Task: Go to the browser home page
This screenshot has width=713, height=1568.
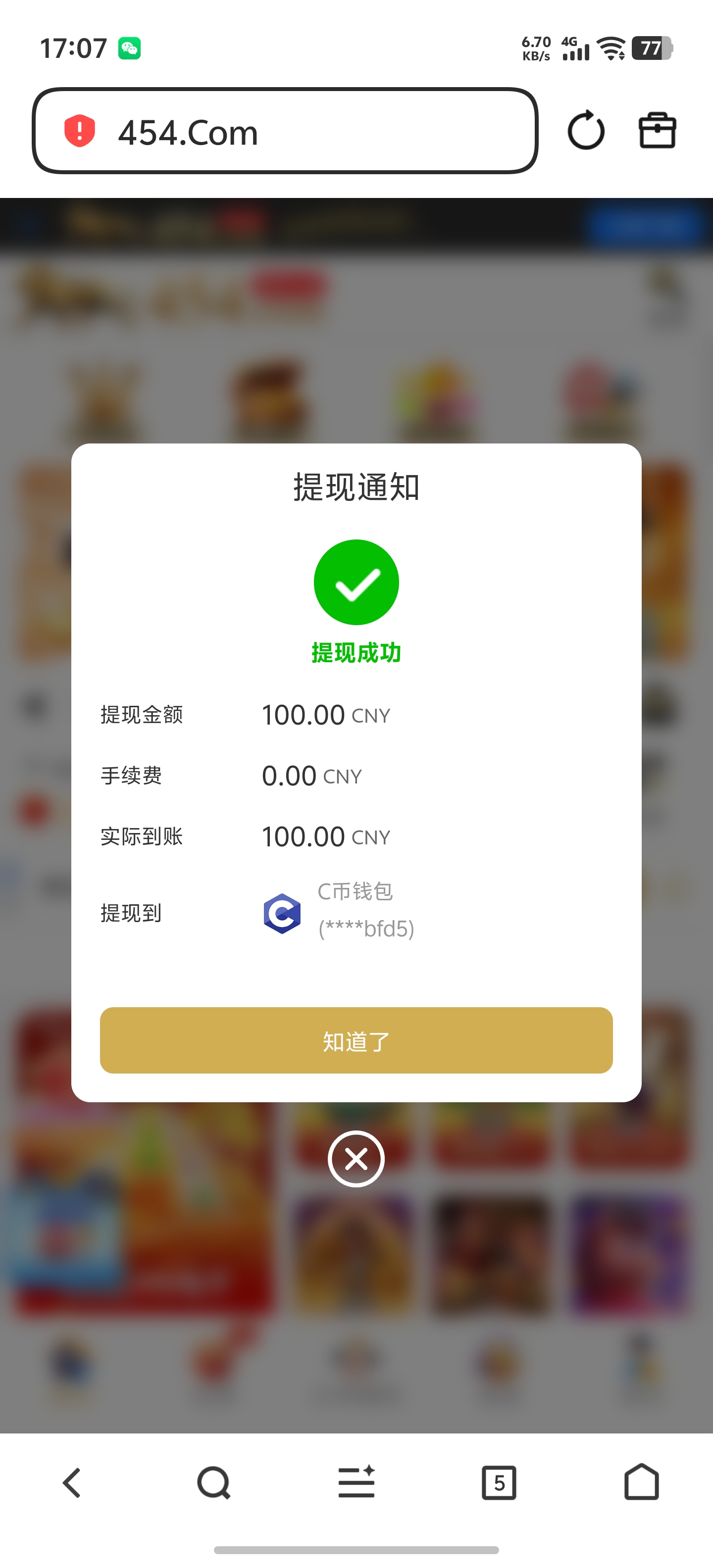Action: (x=641, y=1482)
